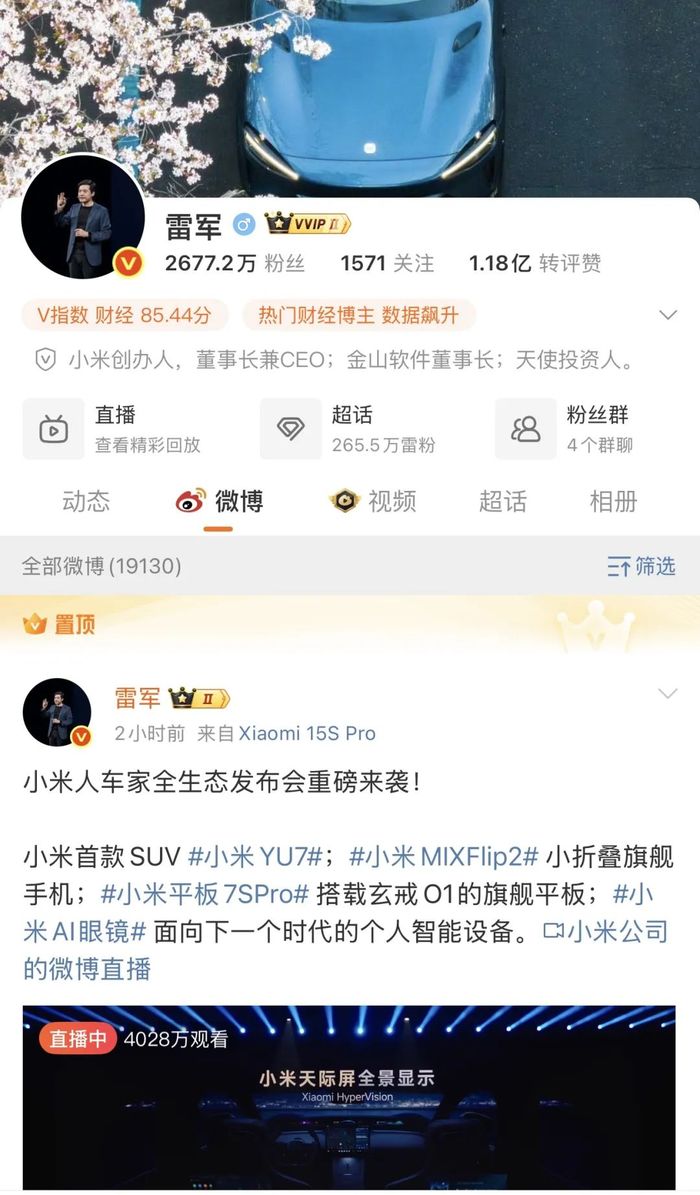700x1195 pixels.
Task: Open the pinned post's dropdown chevron
Action: tap(667, 694)
